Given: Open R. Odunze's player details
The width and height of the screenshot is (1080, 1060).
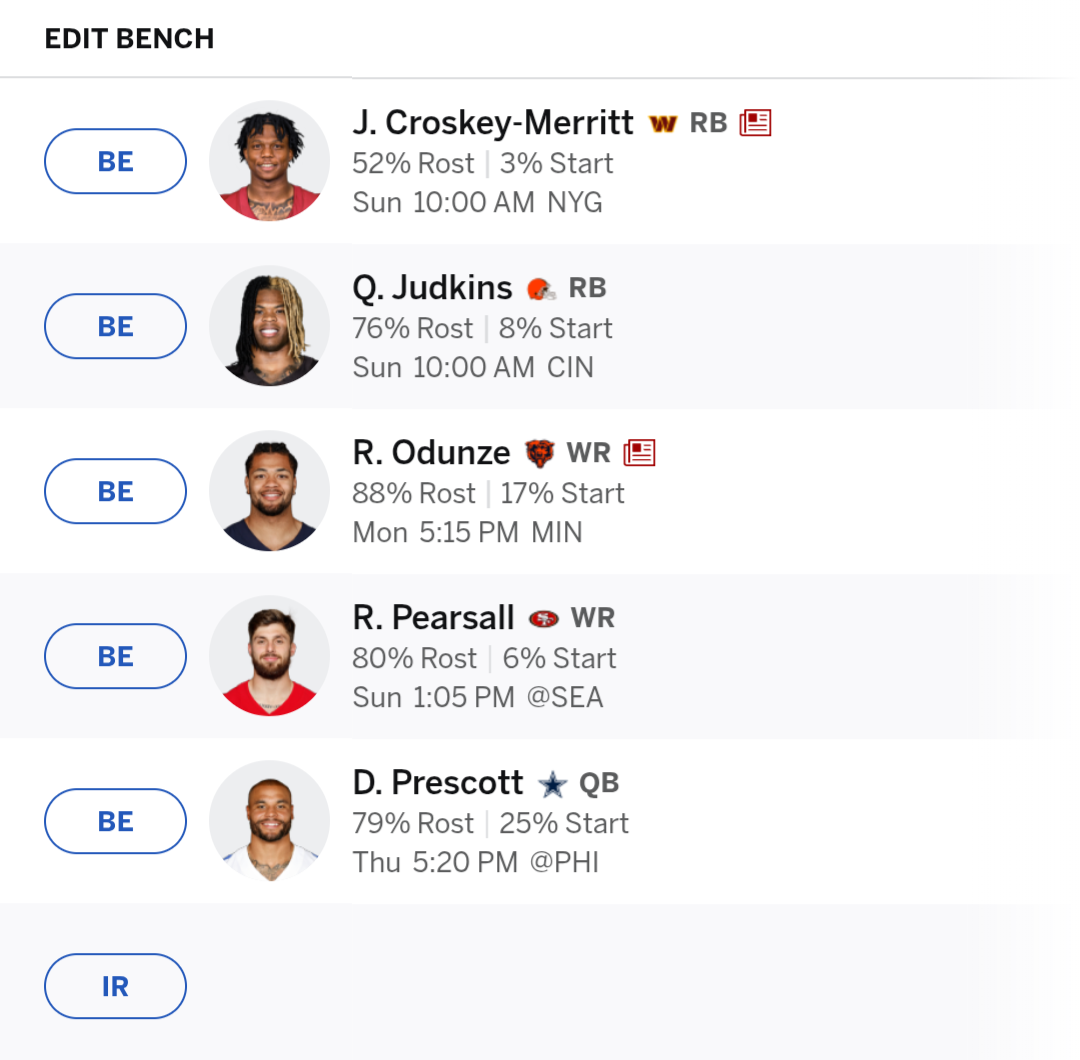Looking at the screenshot, I should (431, 453).
